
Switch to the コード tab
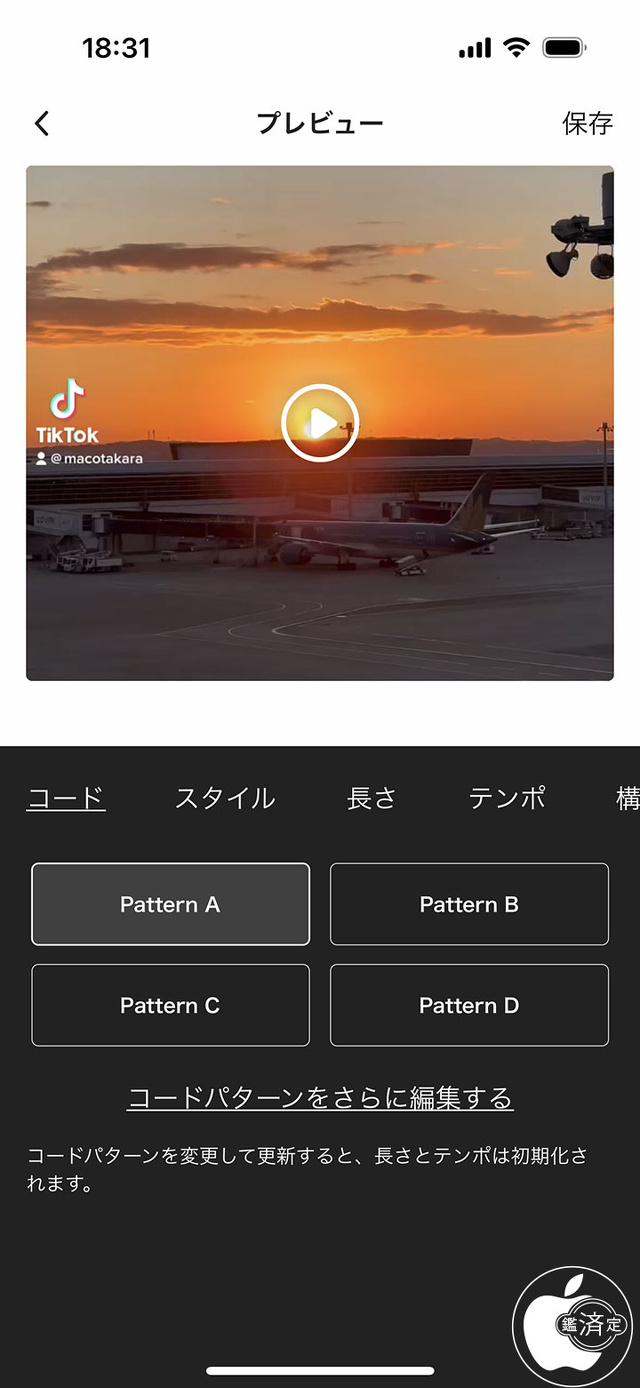tap(66, 798)
